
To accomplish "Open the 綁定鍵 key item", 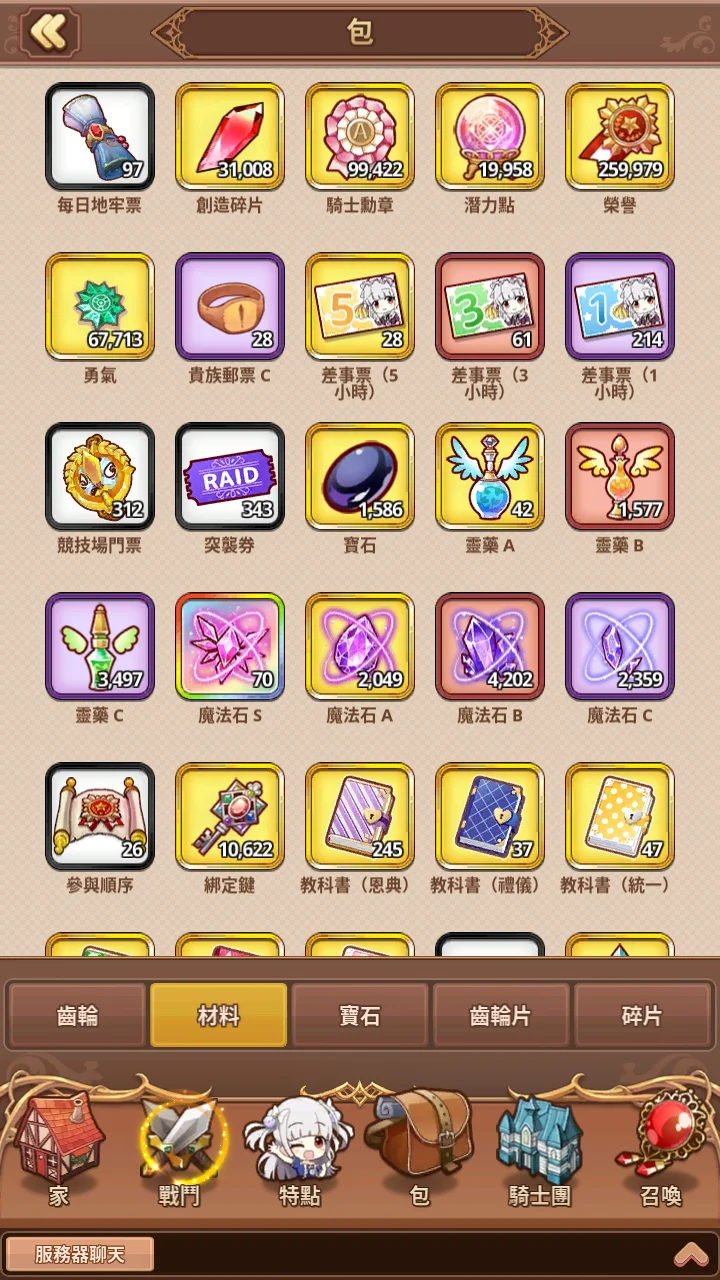I will 230,817.
